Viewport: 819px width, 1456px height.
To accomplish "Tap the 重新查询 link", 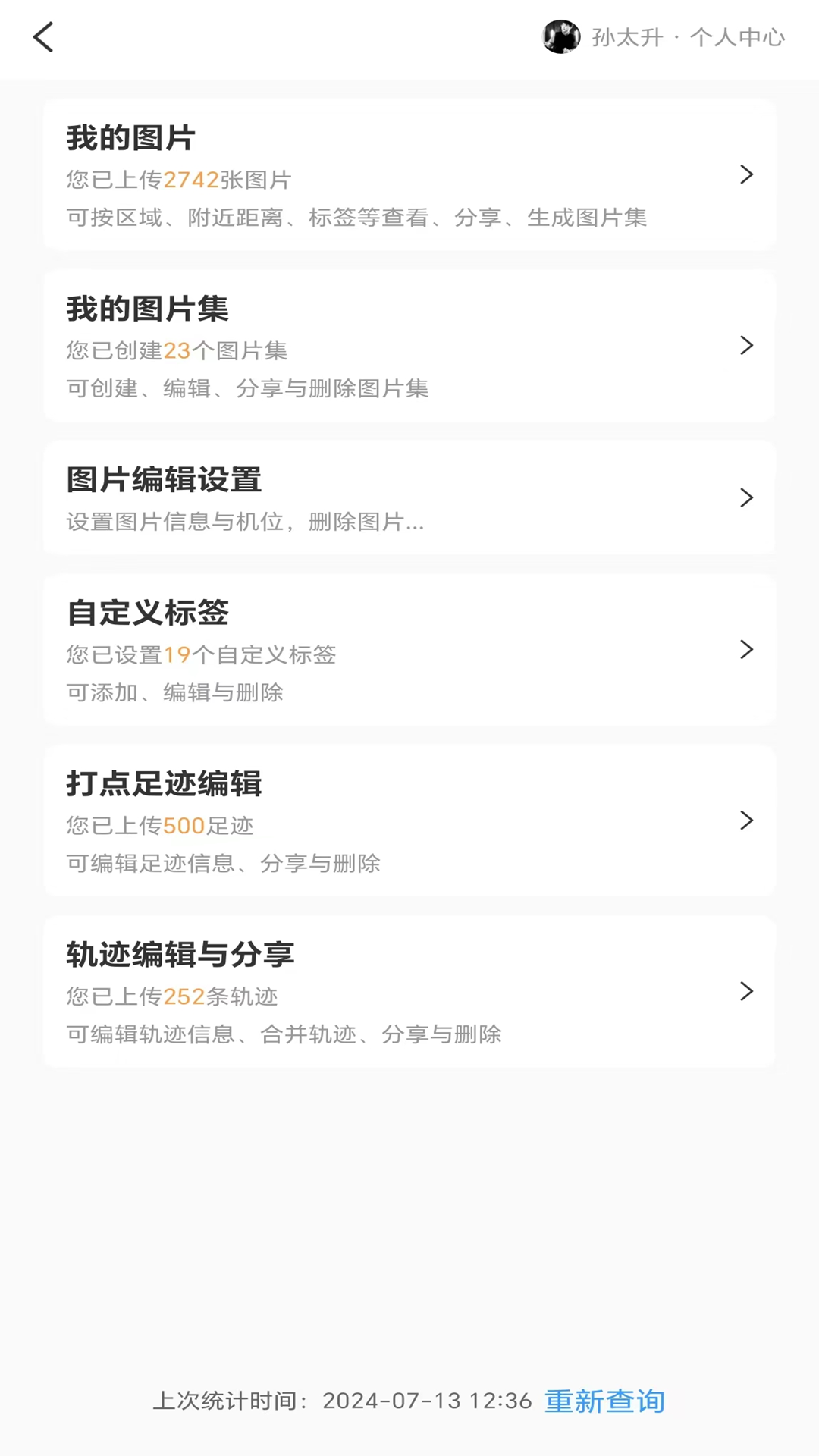I will pyautogui.click(x=604, y=1401).
